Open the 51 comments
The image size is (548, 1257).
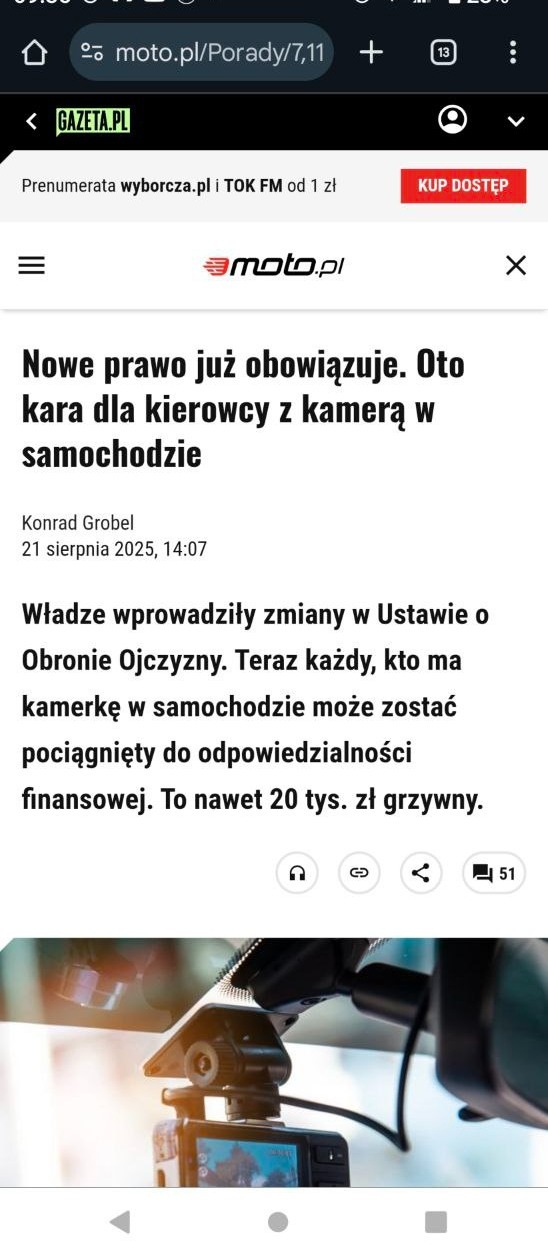(x=494, y=873)
